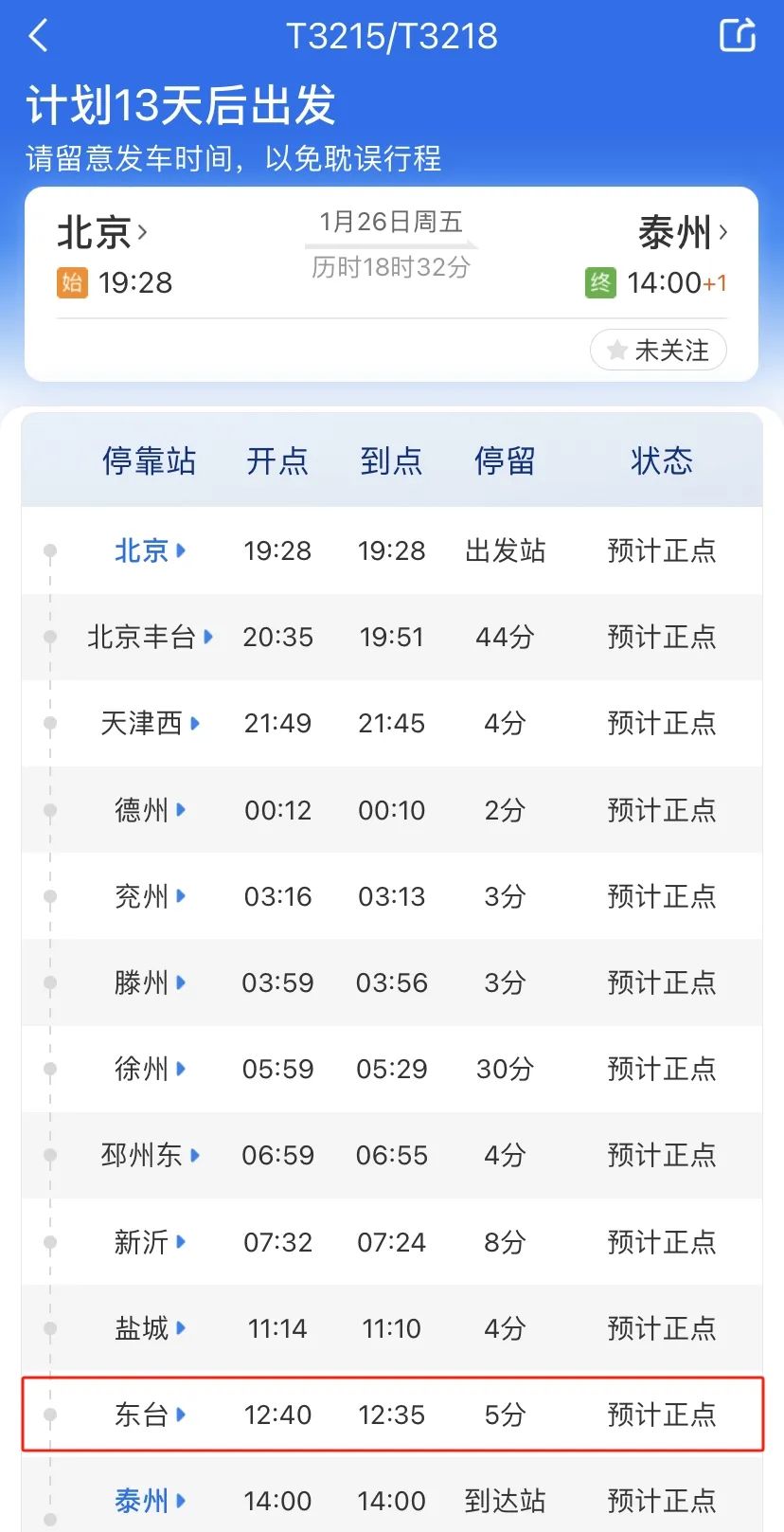The width and height of the screenshot is (784, 1532).
Task: Open the 滕州 station row
Action: click(x=392, y=982)
